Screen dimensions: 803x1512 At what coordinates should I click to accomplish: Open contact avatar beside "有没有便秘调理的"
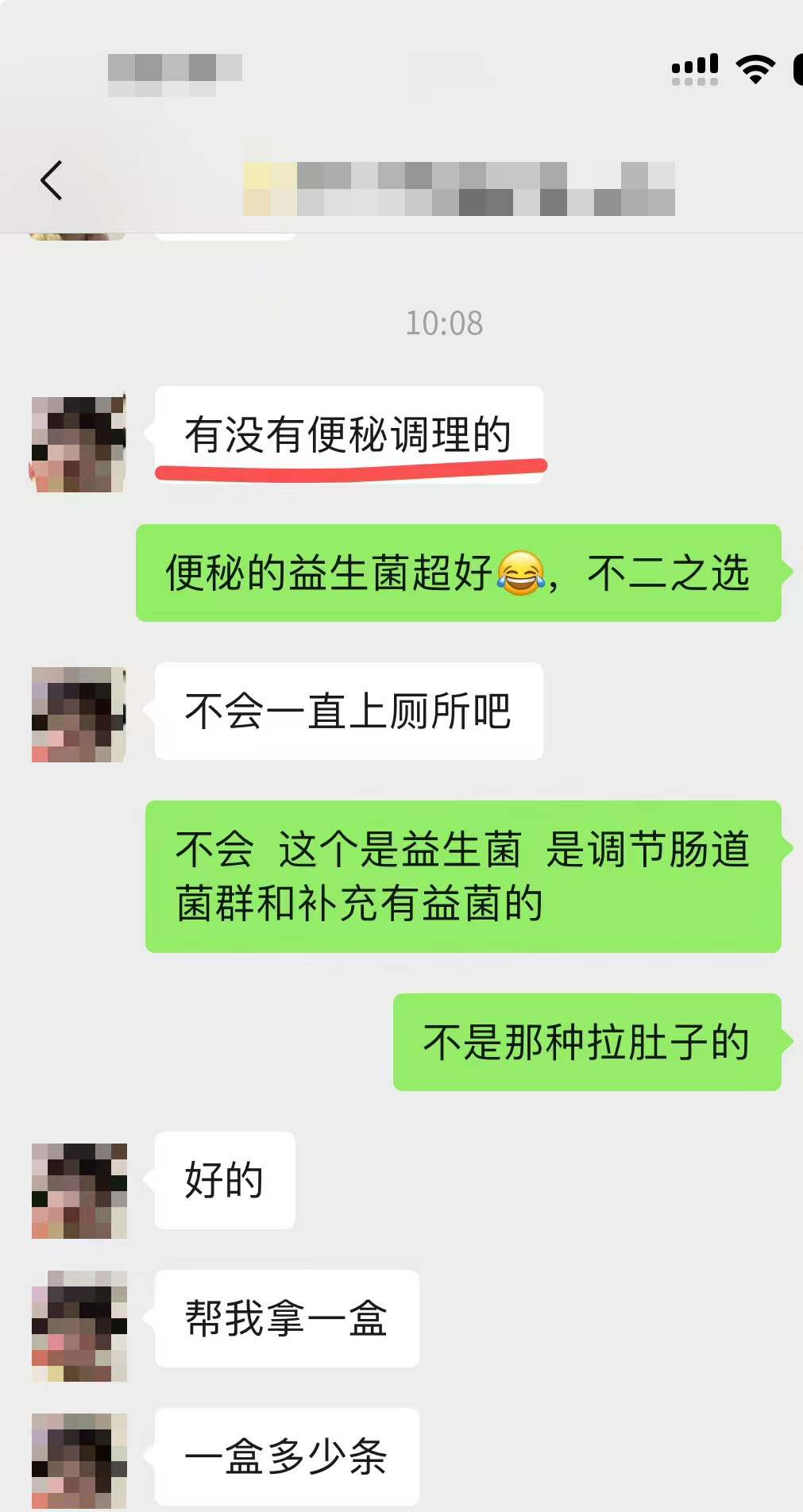[79, 444]
